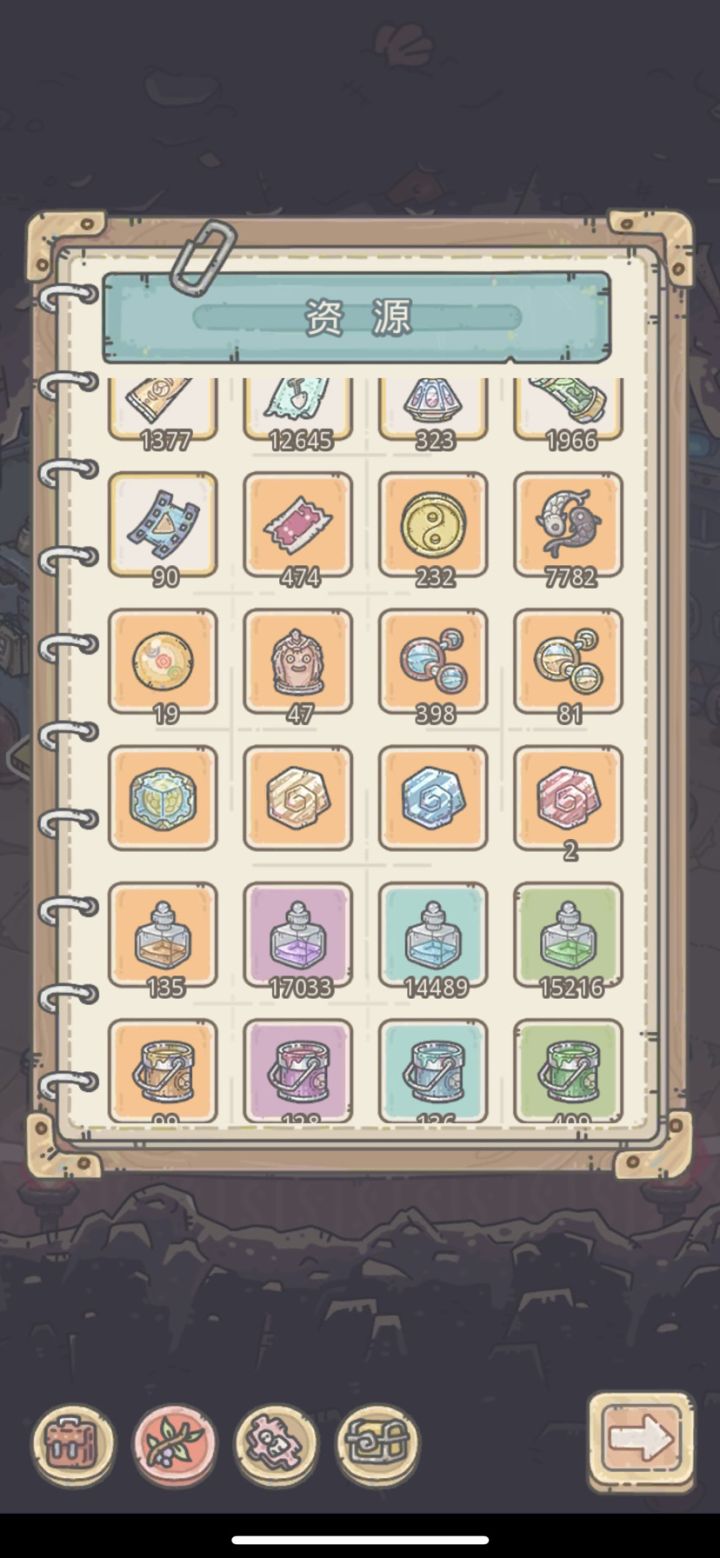Select the yin-yang coin with 232
Image resolution: width=720 pixels, height=1558 pixels.
pos(433,525)
